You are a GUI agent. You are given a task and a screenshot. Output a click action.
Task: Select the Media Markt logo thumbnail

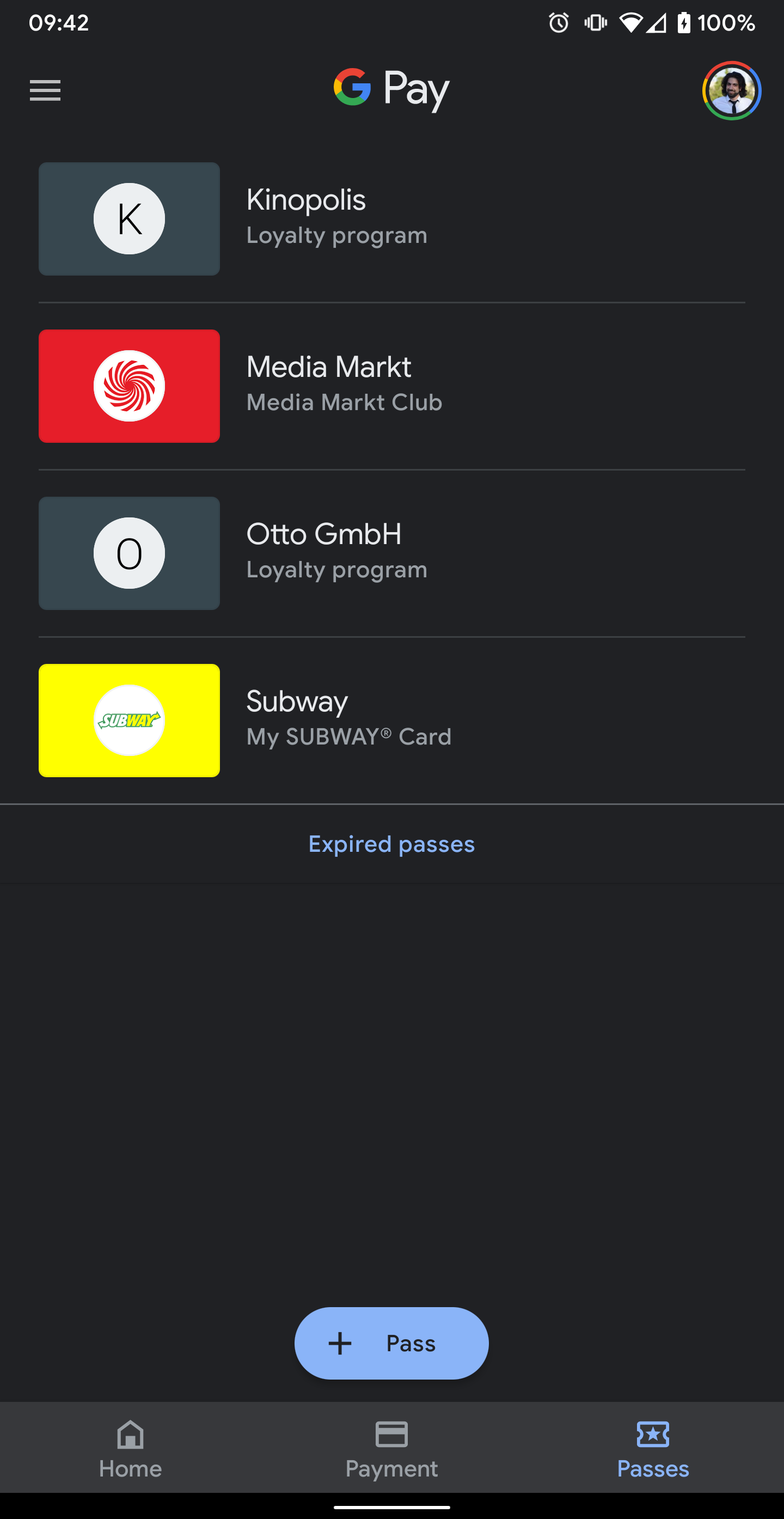click(129, 386)
